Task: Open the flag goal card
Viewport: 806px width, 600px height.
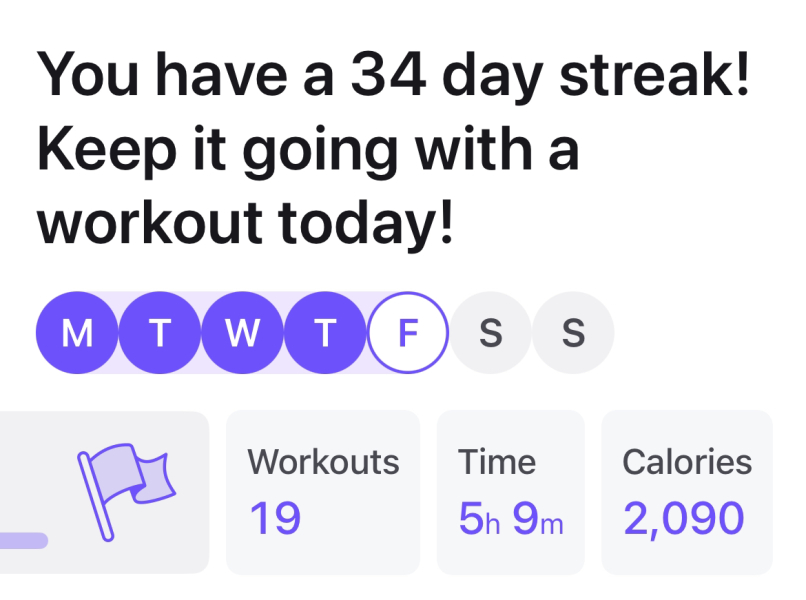Action: coord(104,491)
